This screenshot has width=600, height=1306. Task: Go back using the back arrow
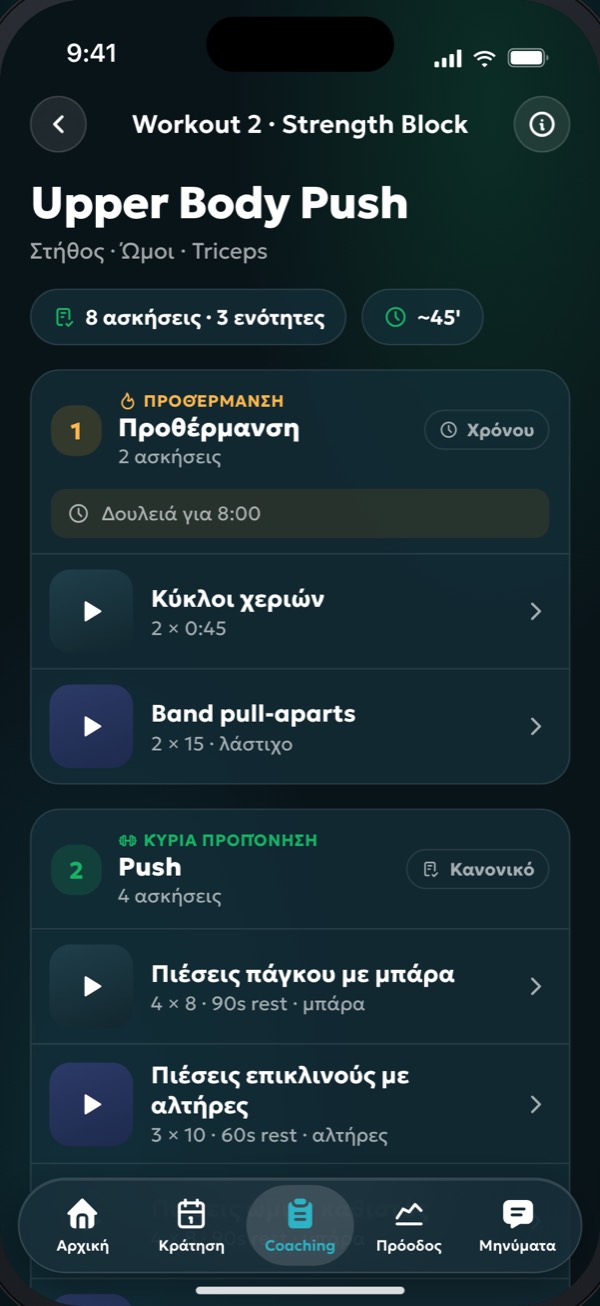click(x=58, y=124)
